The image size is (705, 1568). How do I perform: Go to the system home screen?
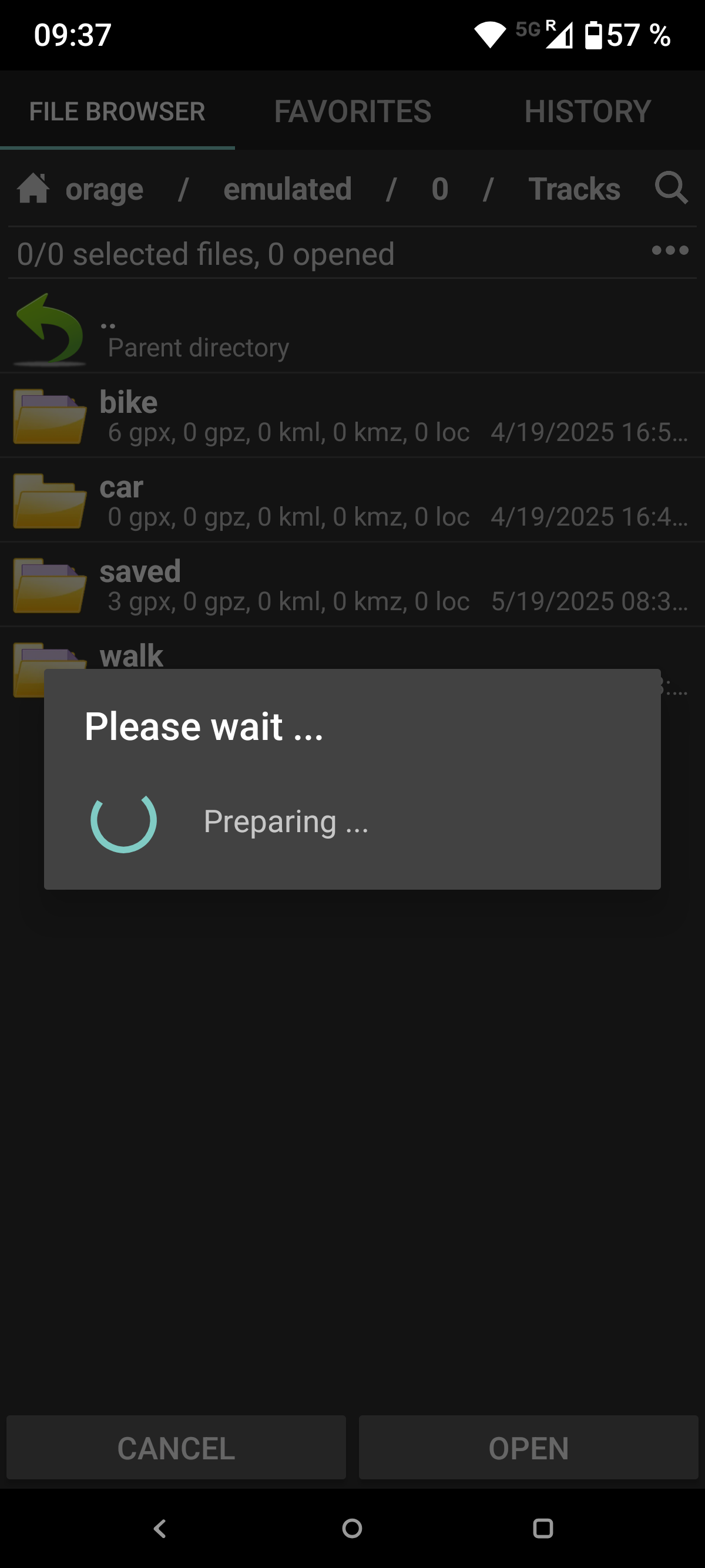(x=352, y=1529)
